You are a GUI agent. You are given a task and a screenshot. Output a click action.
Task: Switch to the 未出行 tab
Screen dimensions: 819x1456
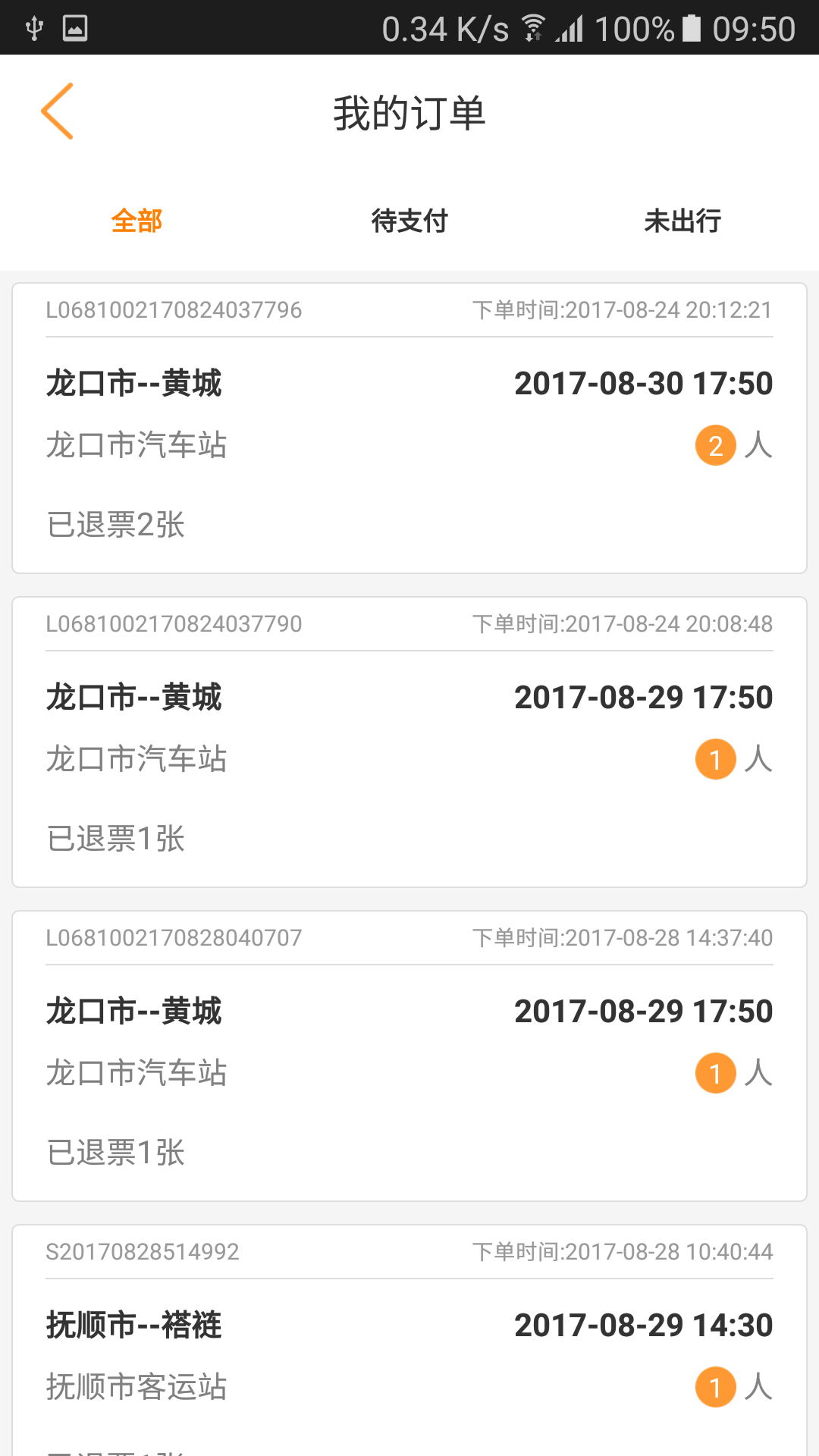[x=682, y=221]
